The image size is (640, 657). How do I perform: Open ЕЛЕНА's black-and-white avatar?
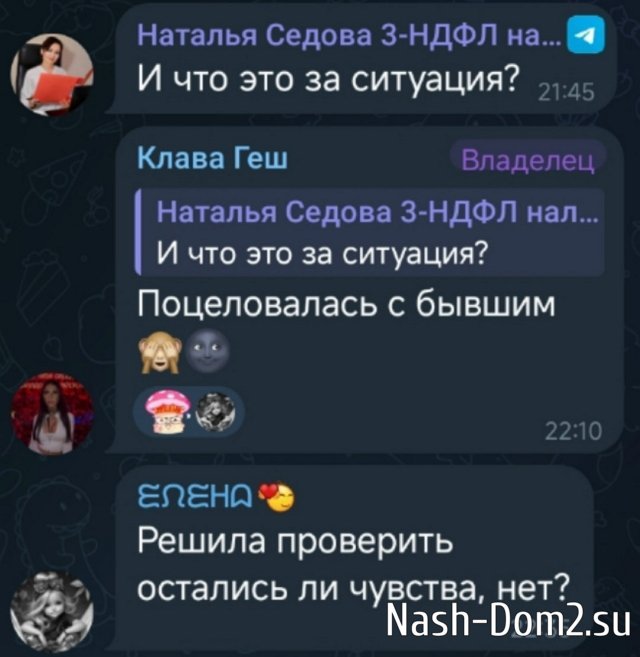52,612
